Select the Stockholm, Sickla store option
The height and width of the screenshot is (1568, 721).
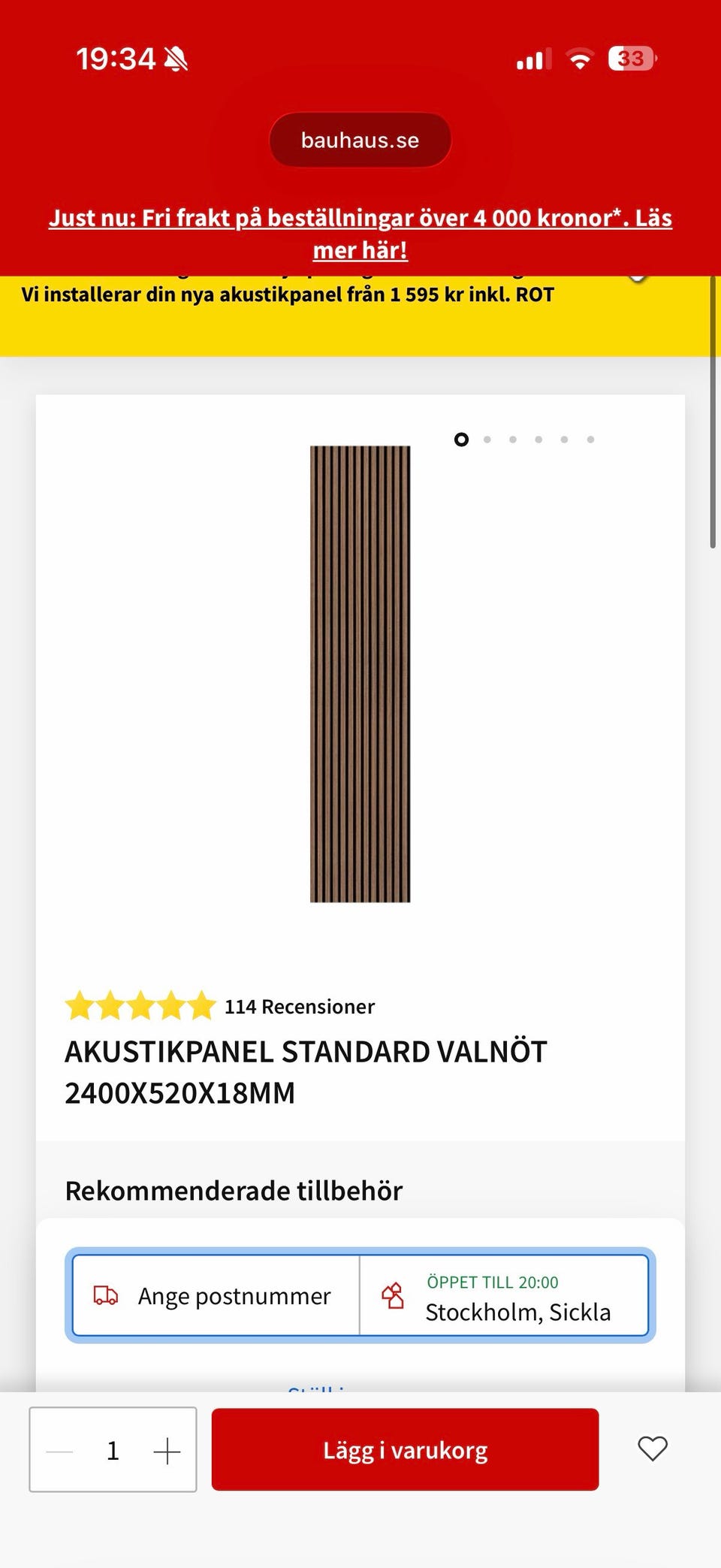(504, 1295)
